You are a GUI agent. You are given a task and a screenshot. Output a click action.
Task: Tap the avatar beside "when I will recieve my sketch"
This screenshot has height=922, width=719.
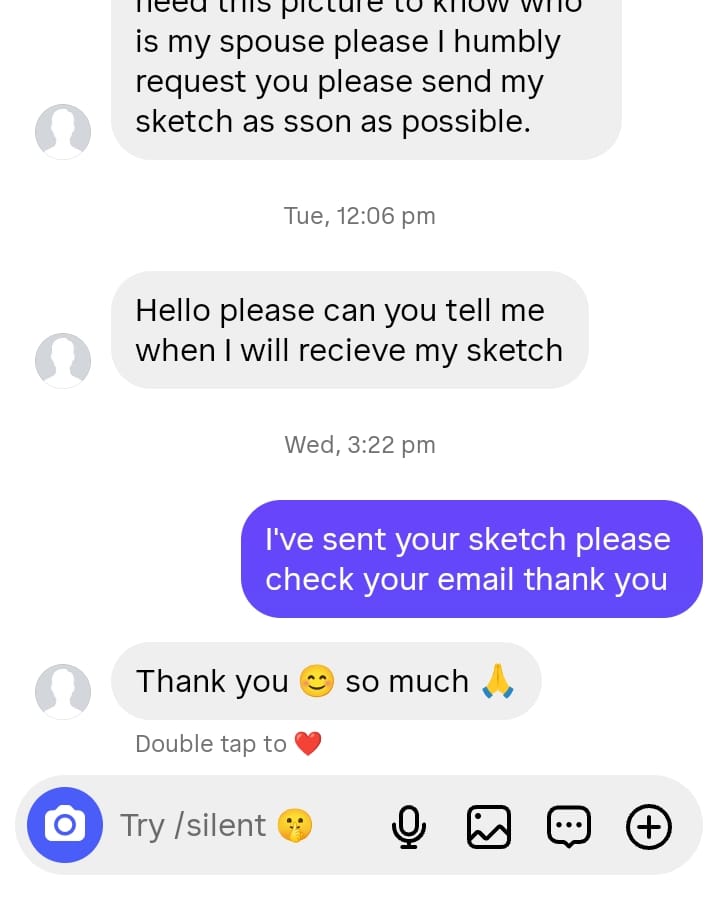pos(63,360)
